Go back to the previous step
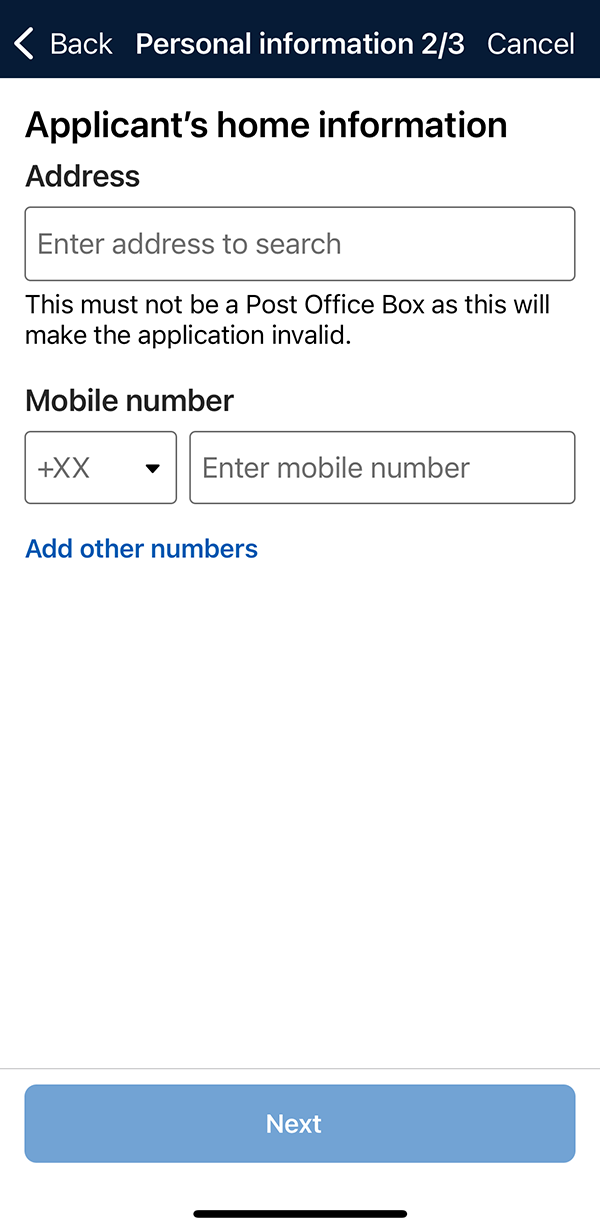600x1230 pixels. tap(63, 44)
